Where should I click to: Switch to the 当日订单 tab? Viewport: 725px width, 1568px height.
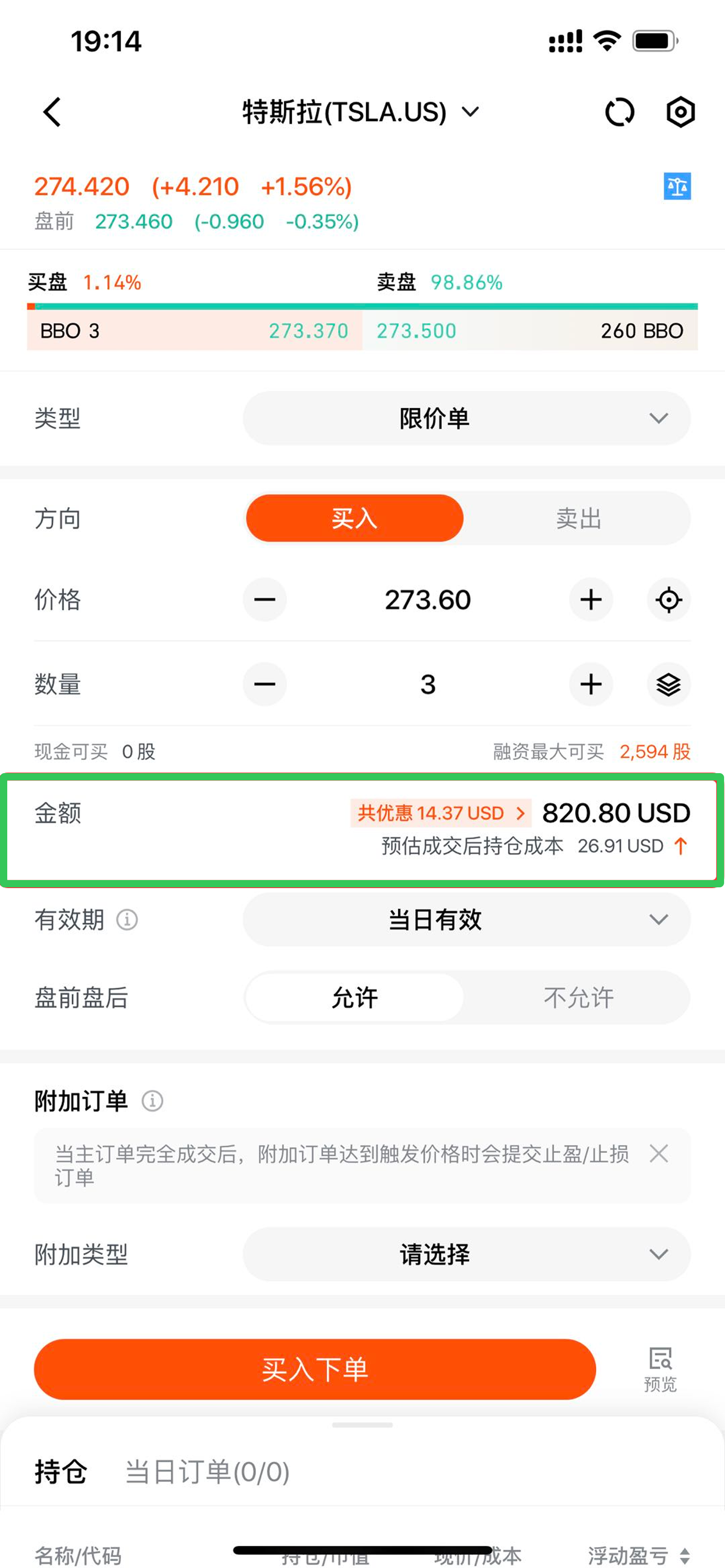tap(207, 1472)
